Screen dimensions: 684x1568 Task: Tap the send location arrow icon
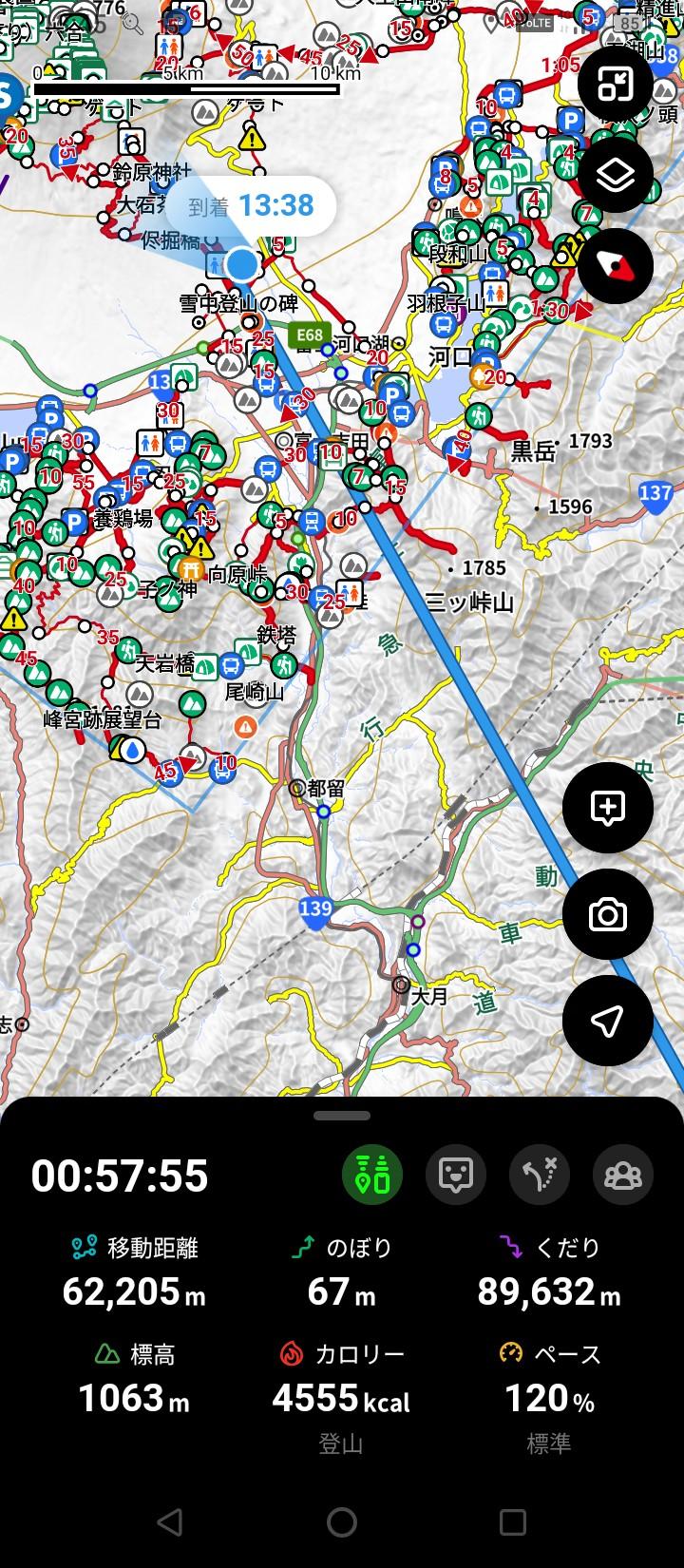[x=607, y=1020]
